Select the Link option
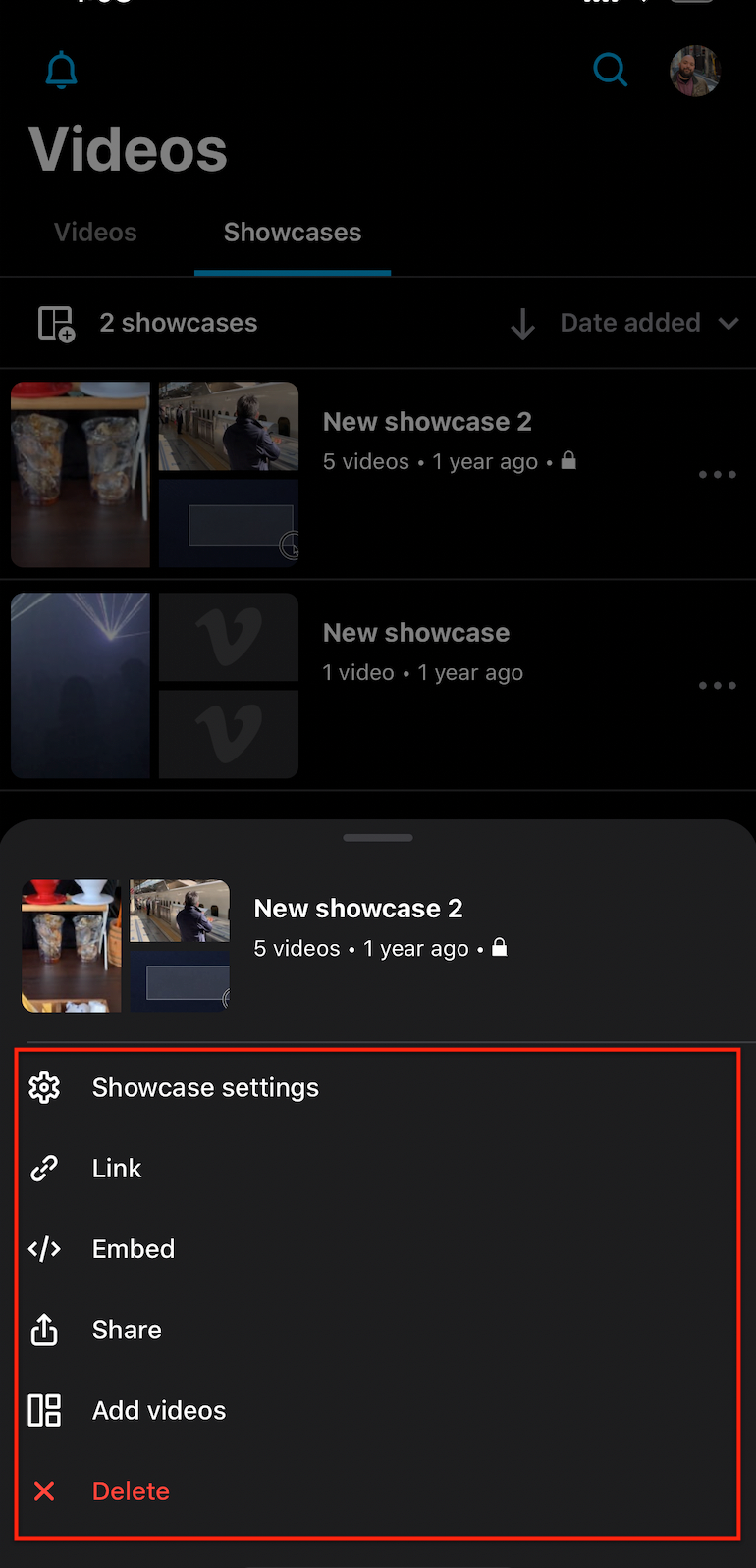The height and width of the screenshot is (1568, 756). pyautogui.click(x=116, y=1168)
